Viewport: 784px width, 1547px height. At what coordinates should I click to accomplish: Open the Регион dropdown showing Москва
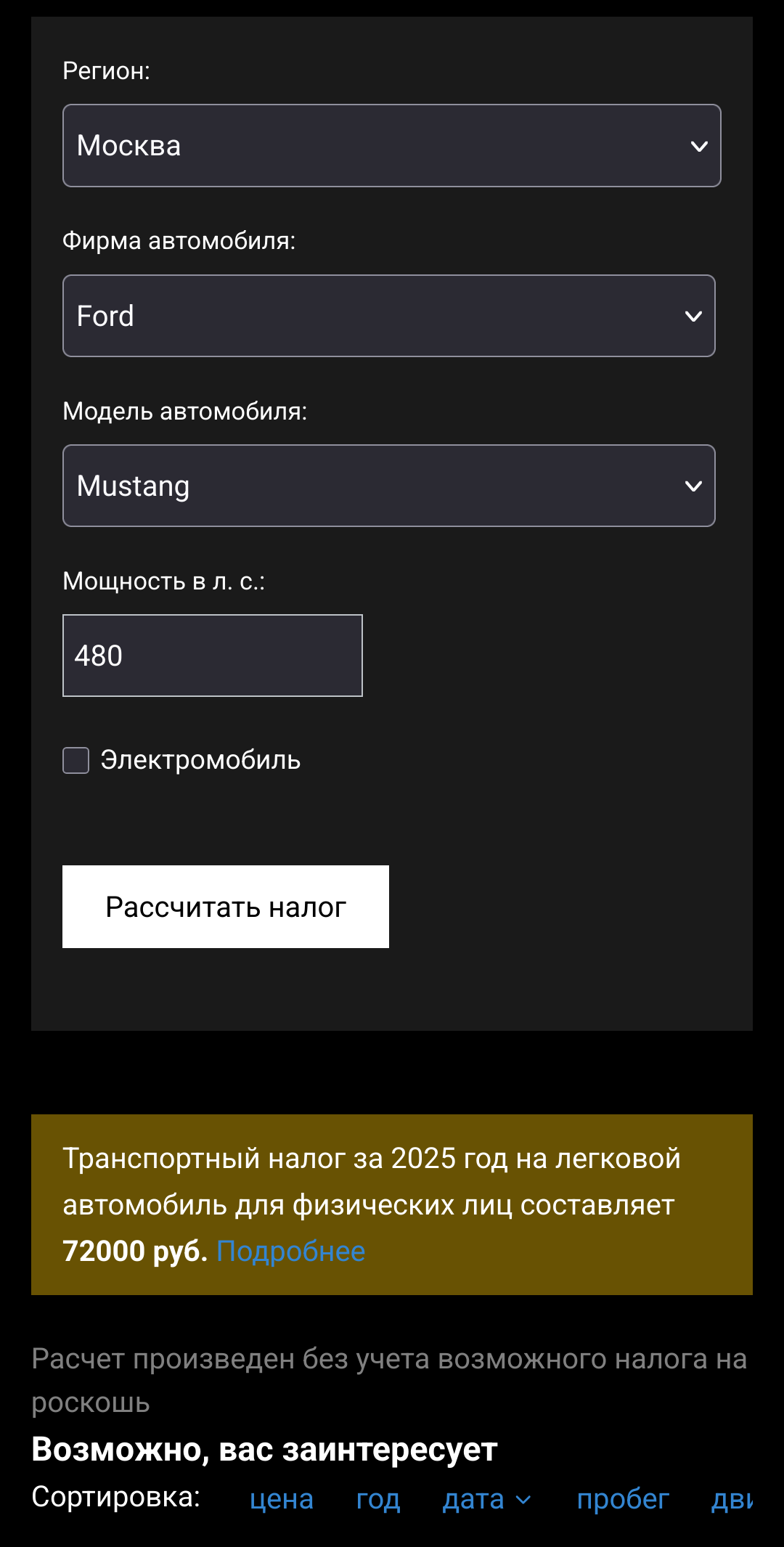(391, 146)
